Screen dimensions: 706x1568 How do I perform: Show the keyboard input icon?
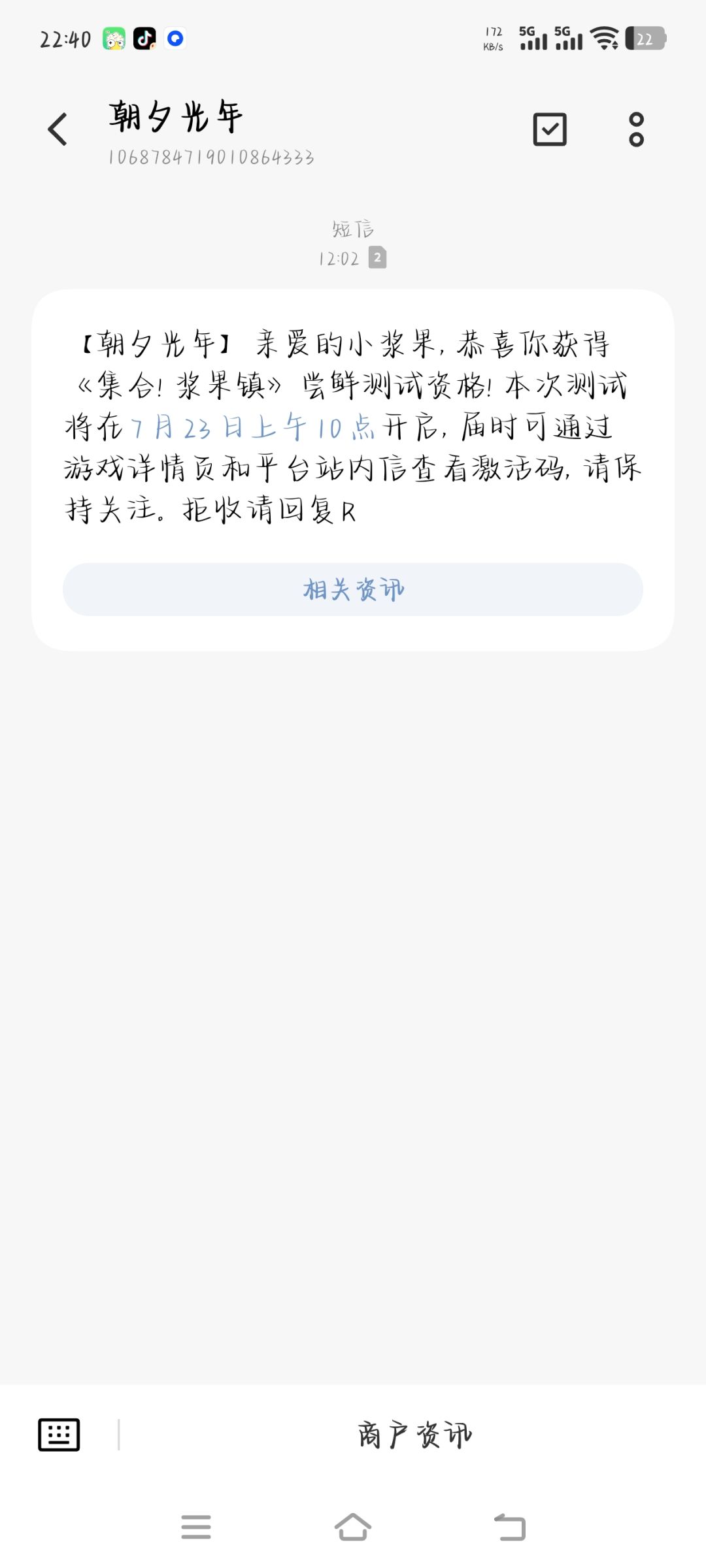[59, 1434]
